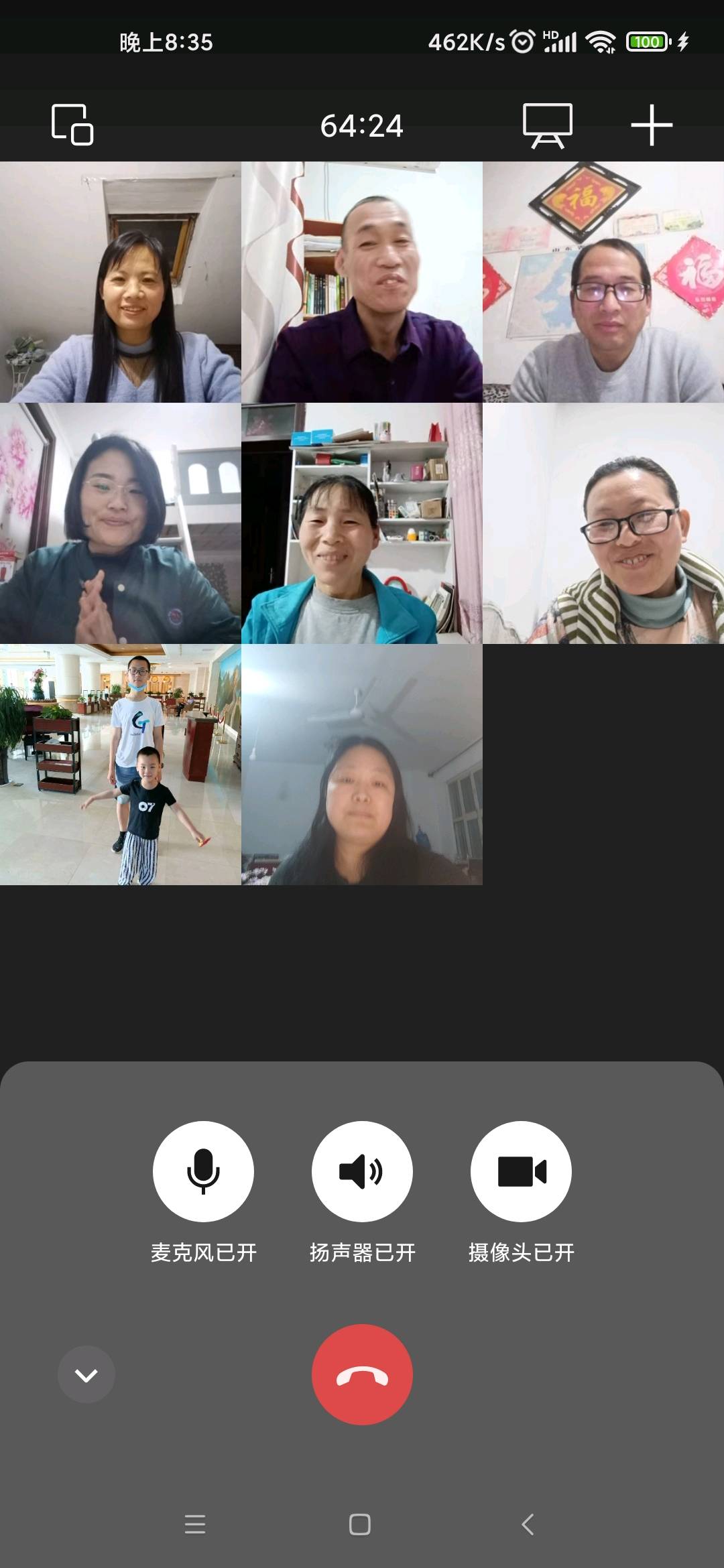
Task: Enlarge the tile of woman in teal jacket
Action: coord(362,523)
